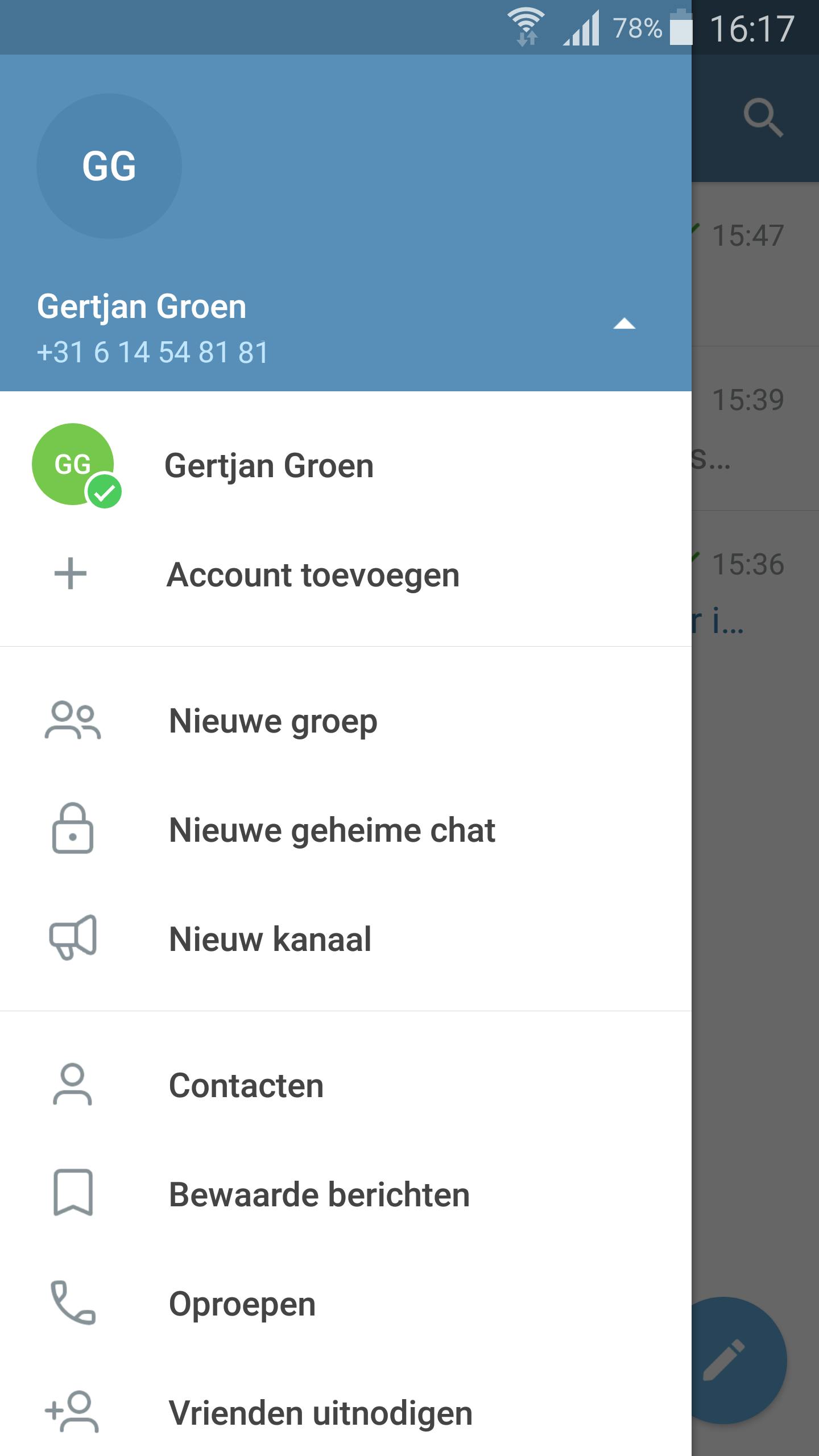
Task: Collapse the account list with the up arrow
Action: pyautogui.click(x=624, y=324)
